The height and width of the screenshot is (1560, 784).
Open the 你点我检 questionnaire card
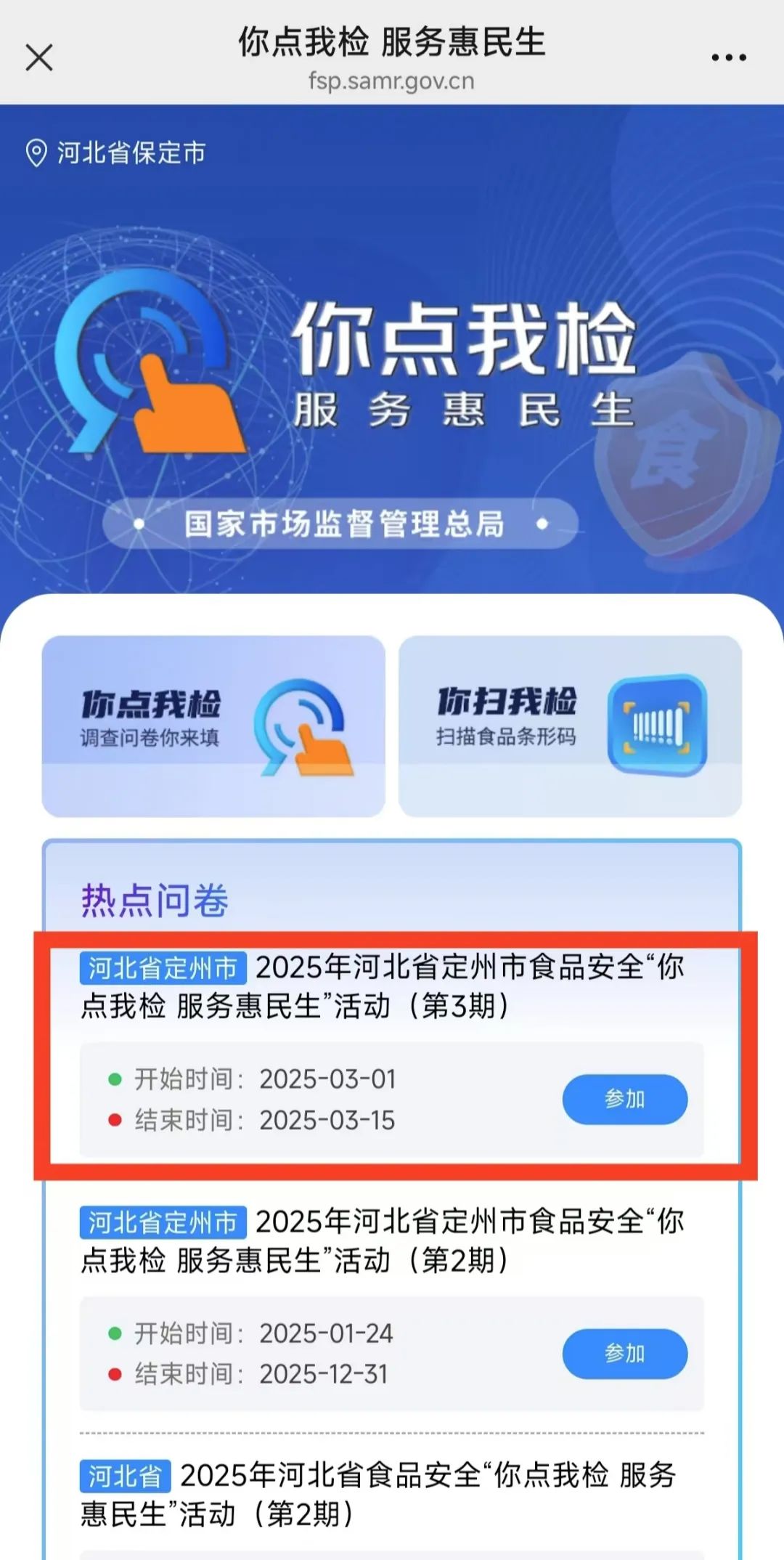(213, 726)
